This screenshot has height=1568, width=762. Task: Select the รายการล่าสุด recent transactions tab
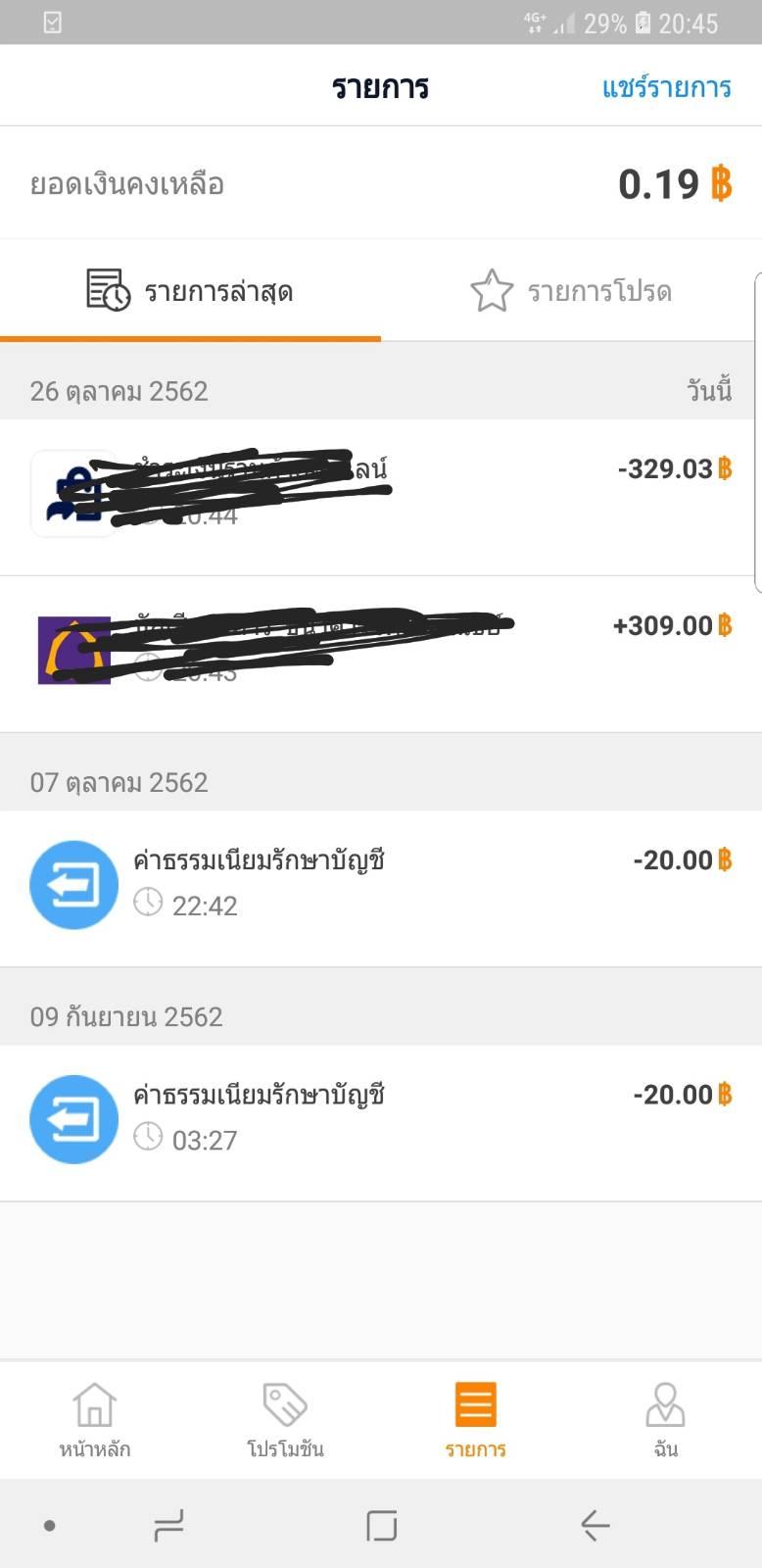click(190, 291)
